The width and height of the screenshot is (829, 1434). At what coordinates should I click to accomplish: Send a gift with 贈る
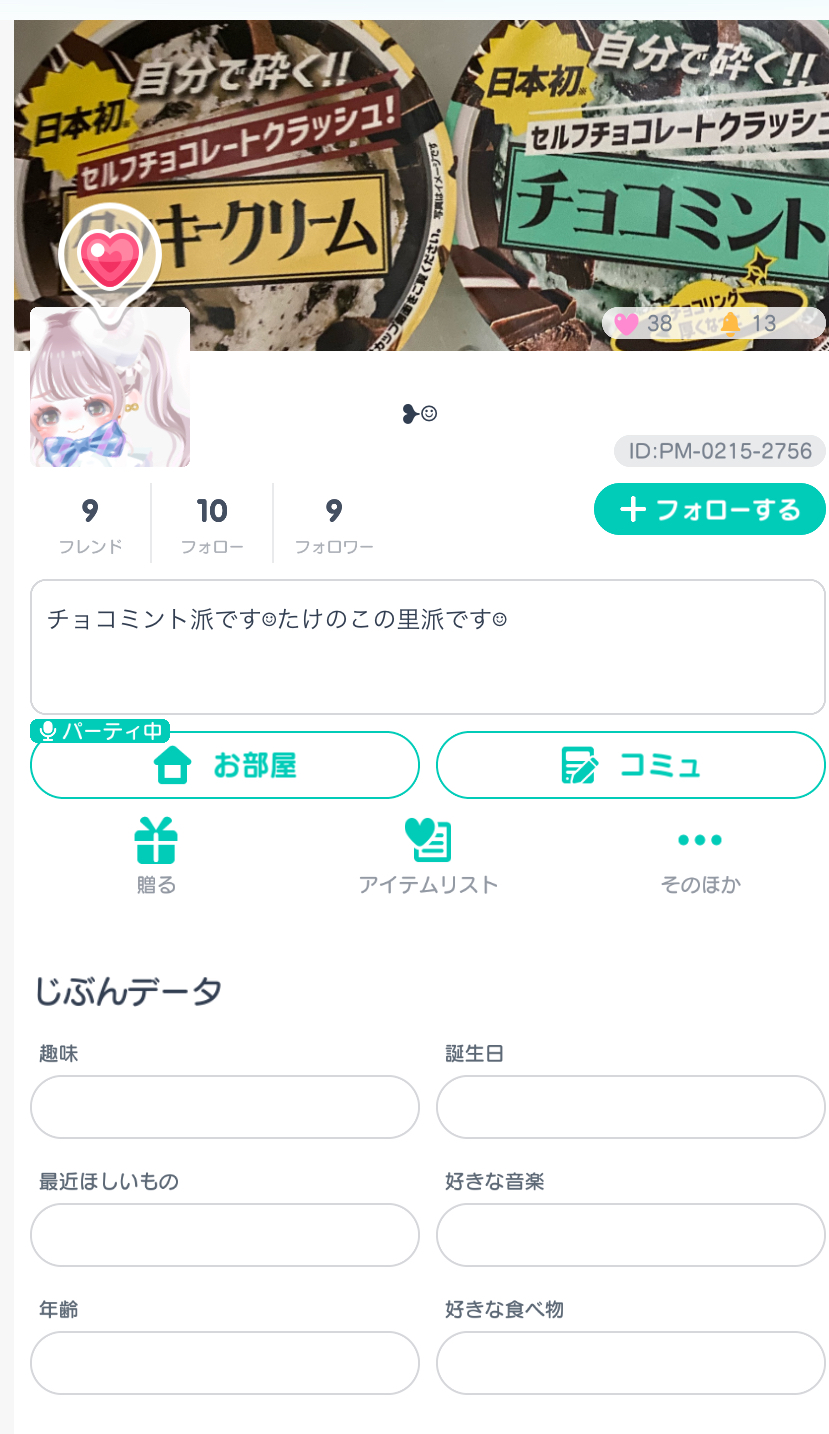coord(156,855)
